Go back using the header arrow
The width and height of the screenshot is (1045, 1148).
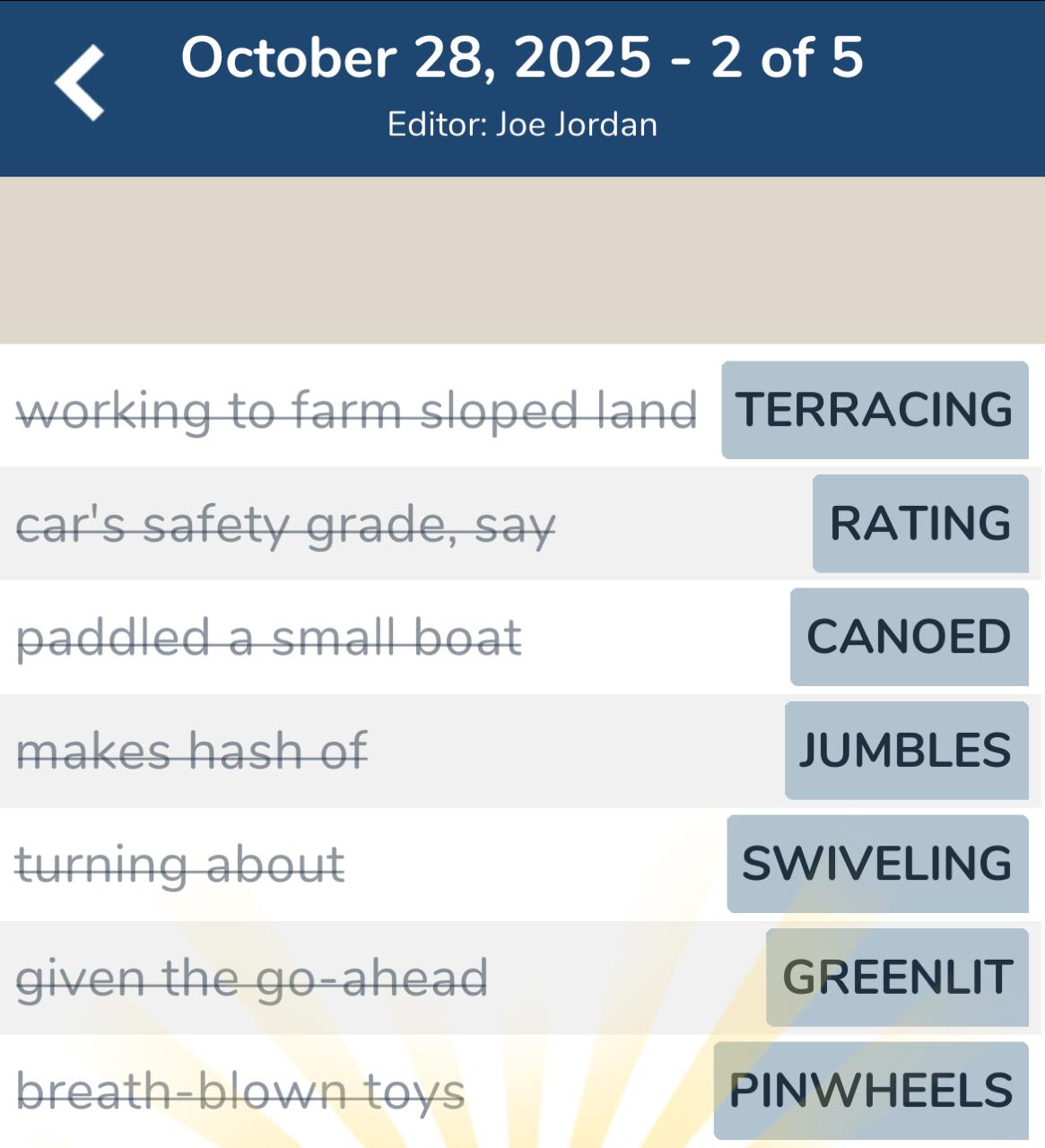[x=80, y=83]
